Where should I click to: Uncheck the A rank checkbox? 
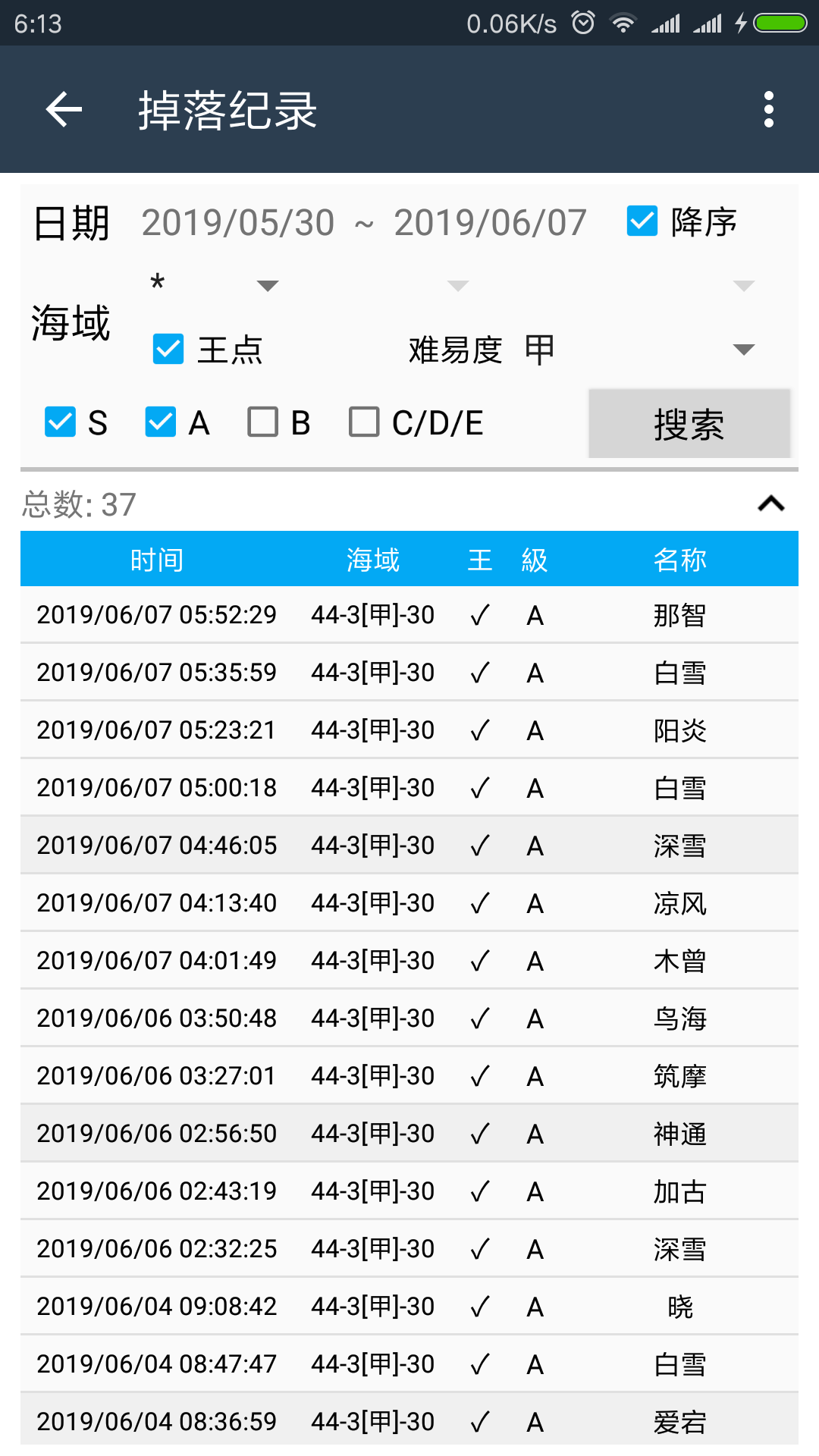[x=161, y=422]
